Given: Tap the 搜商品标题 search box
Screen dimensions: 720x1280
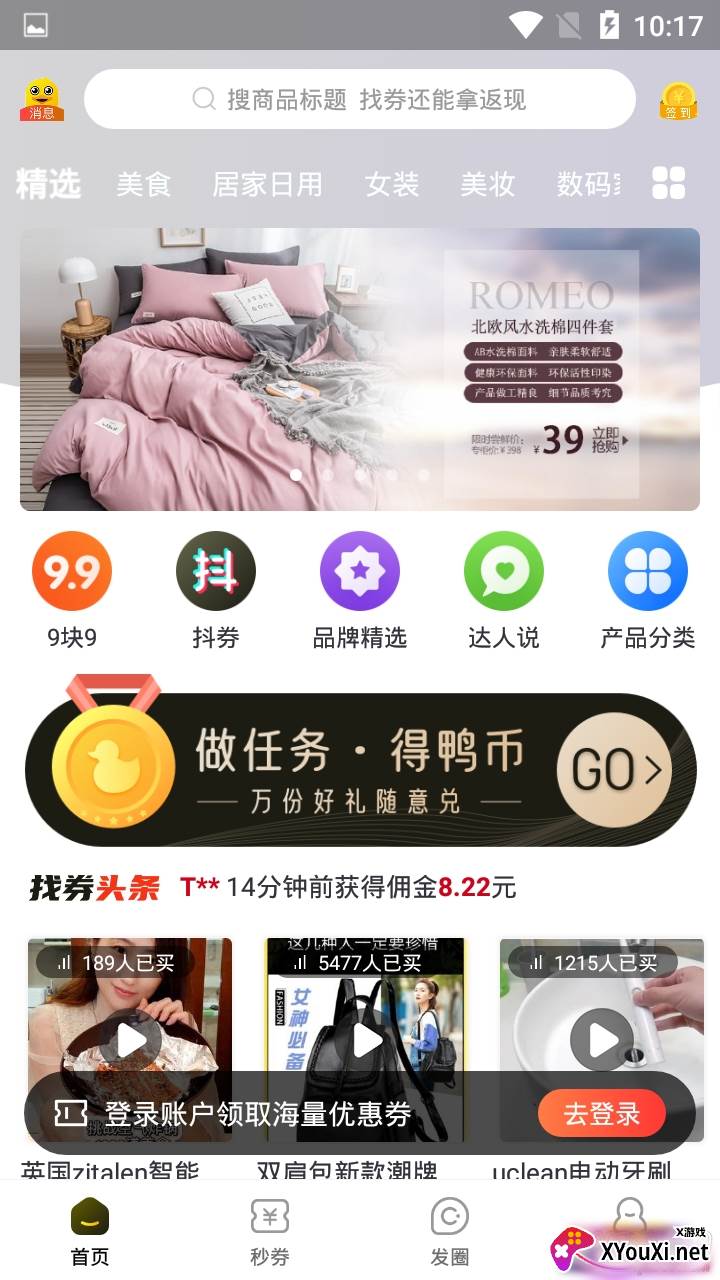Looking at the screenshot, I should point(360,100).
